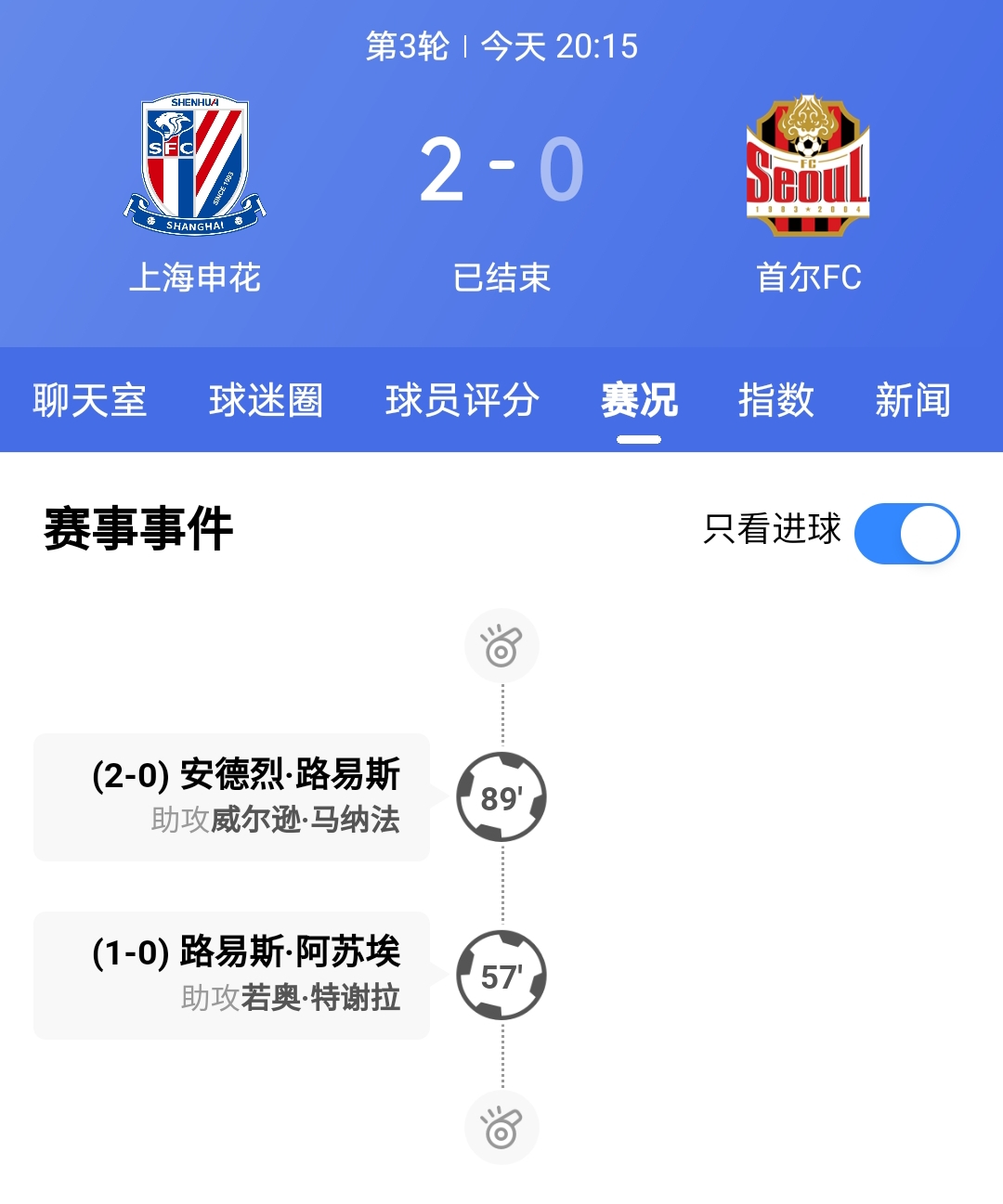Switch to the 球员评分 tab
This screenshot has width=1003, height=1204.
tap(462, 400)
